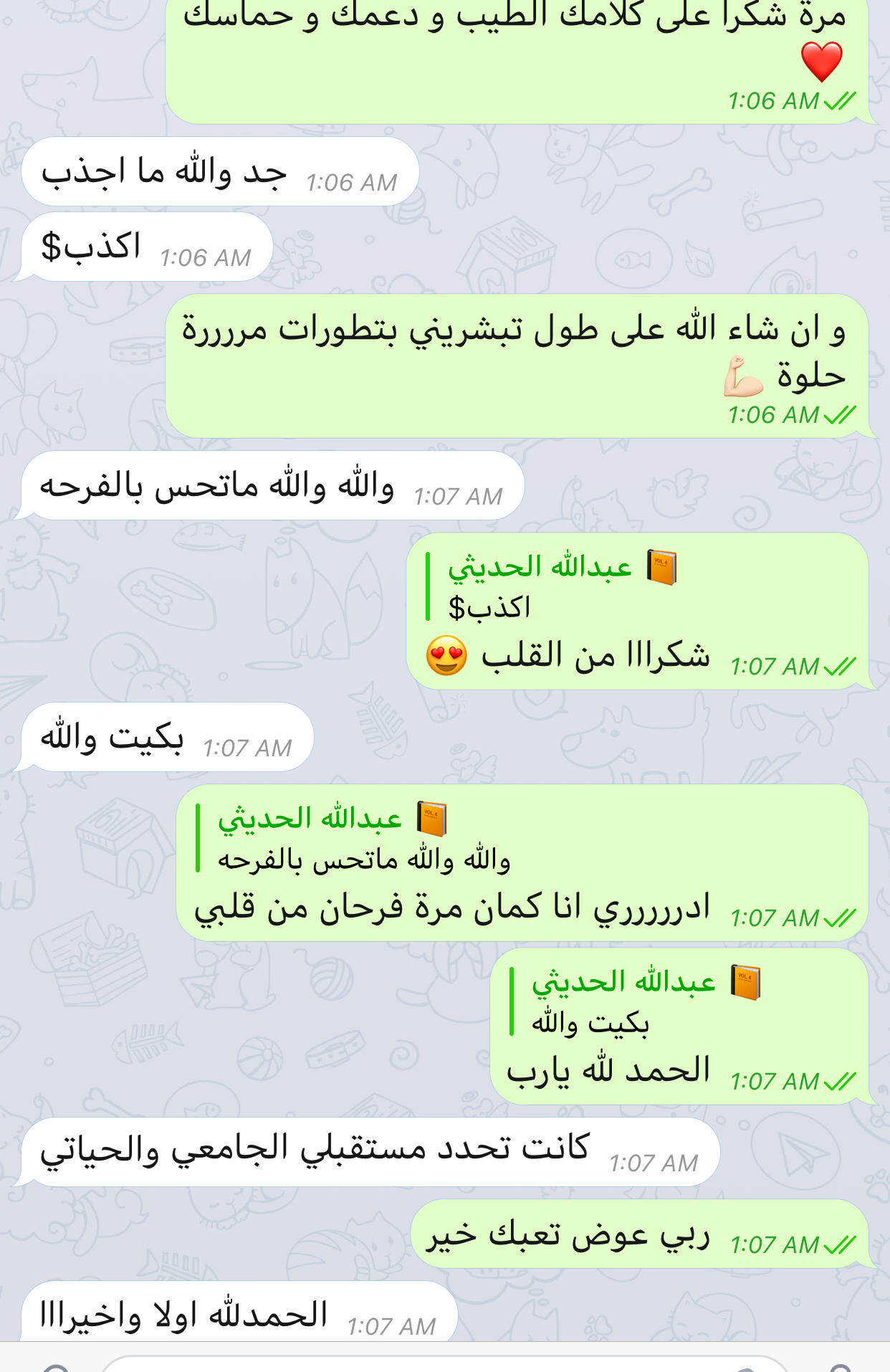Image resolution: width=890 pixels, height=1372 pixels.
Task: Go to quoted message بكيت والله
Action: tap(623, 1002)
